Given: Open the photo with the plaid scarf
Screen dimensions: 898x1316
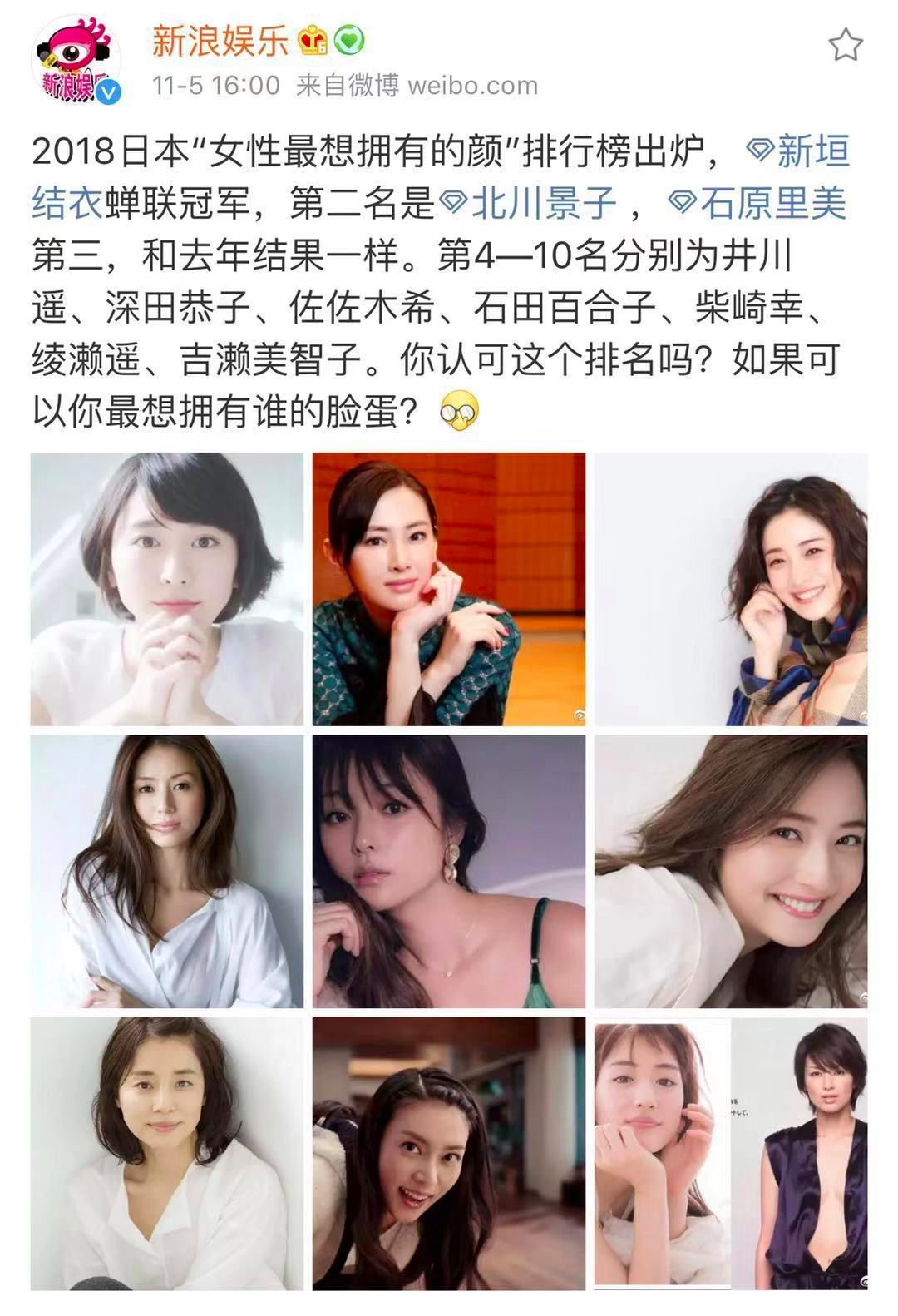Looking at the screenshot, I should click(x=730, y=589).
